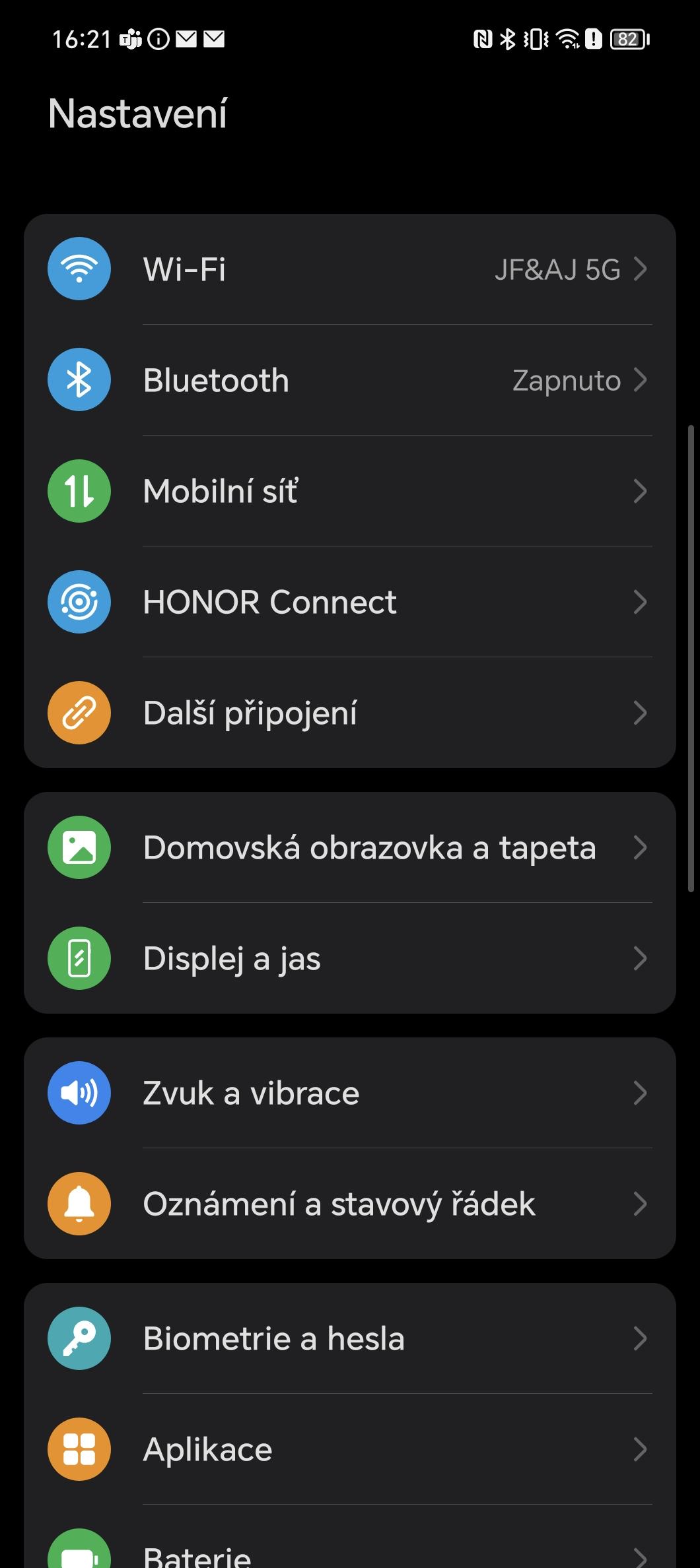700x1568 pixels.
Task: Go to Zvuk a vibrace
Action: coord(350,1093)
